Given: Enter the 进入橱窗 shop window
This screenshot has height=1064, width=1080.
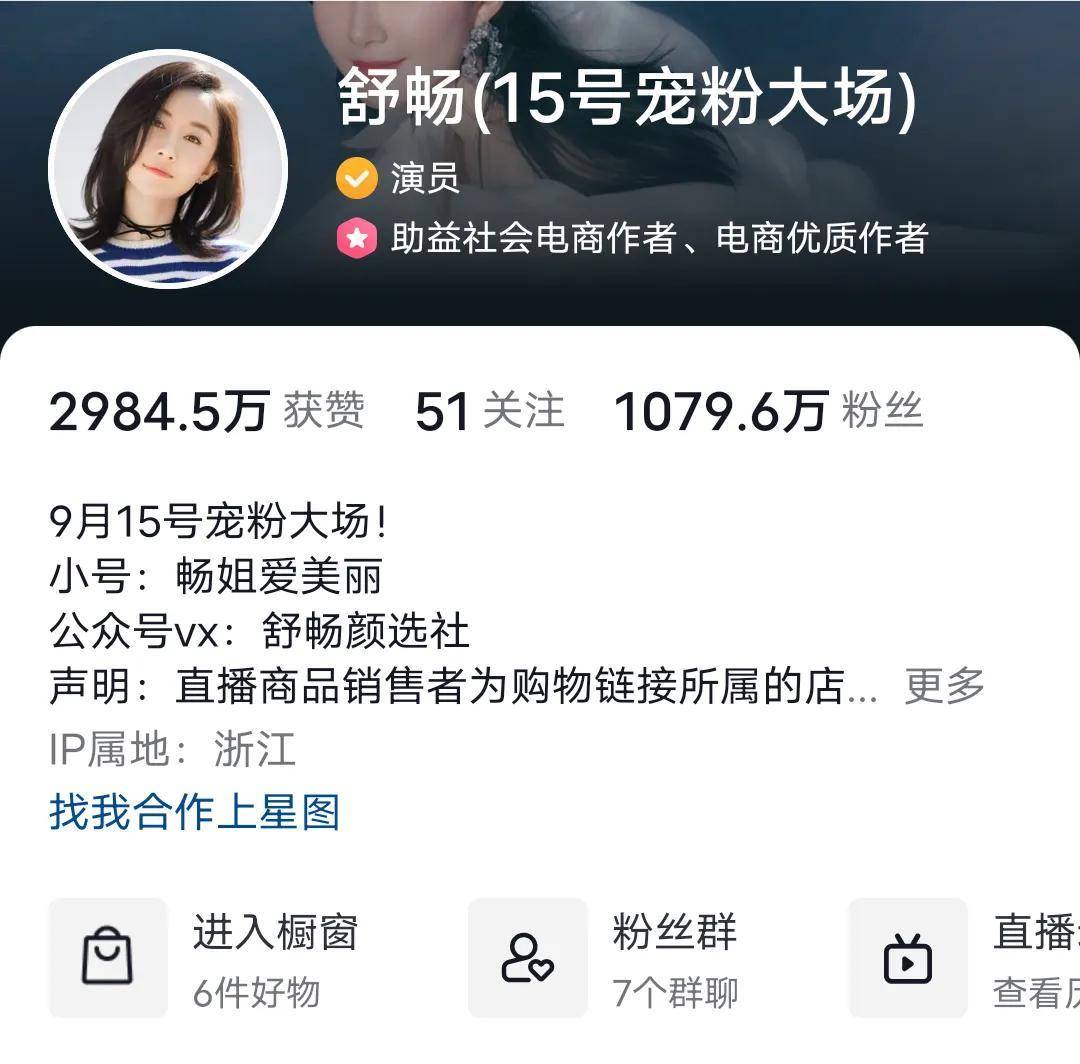Looking at the screenshot, I should click(x=205, y=958).
